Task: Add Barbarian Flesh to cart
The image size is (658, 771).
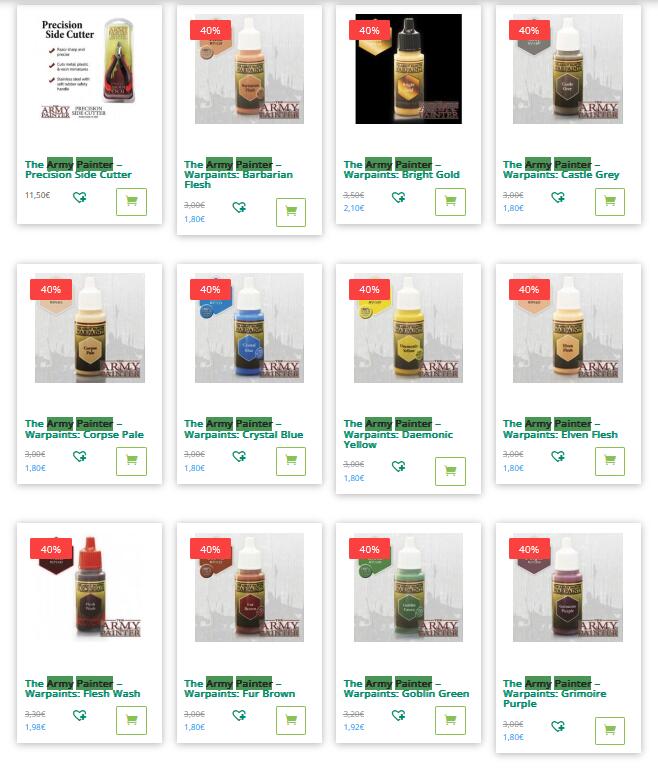Action: tap(291, 212)
